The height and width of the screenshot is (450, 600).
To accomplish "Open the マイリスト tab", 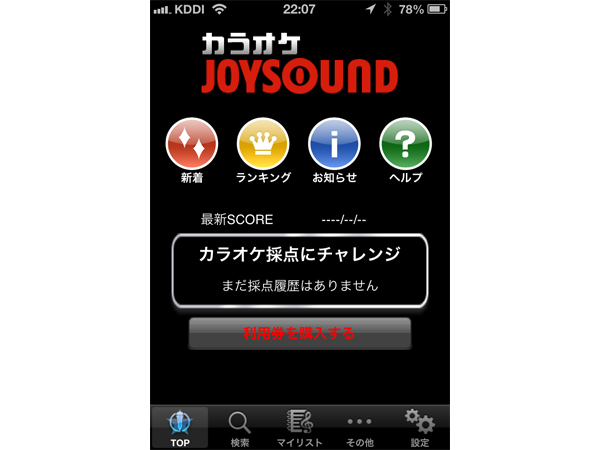I will (x=300, y=427).
